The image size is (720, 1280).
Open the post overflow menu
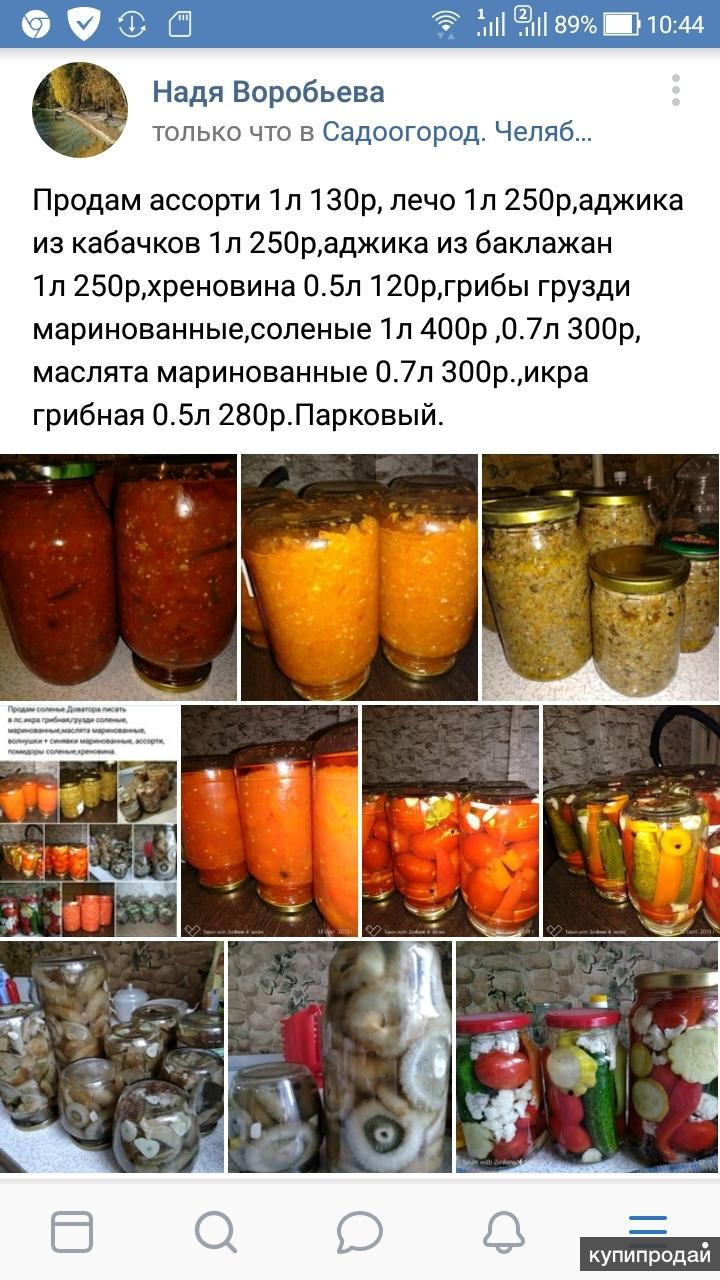click(x=676, y=91)
